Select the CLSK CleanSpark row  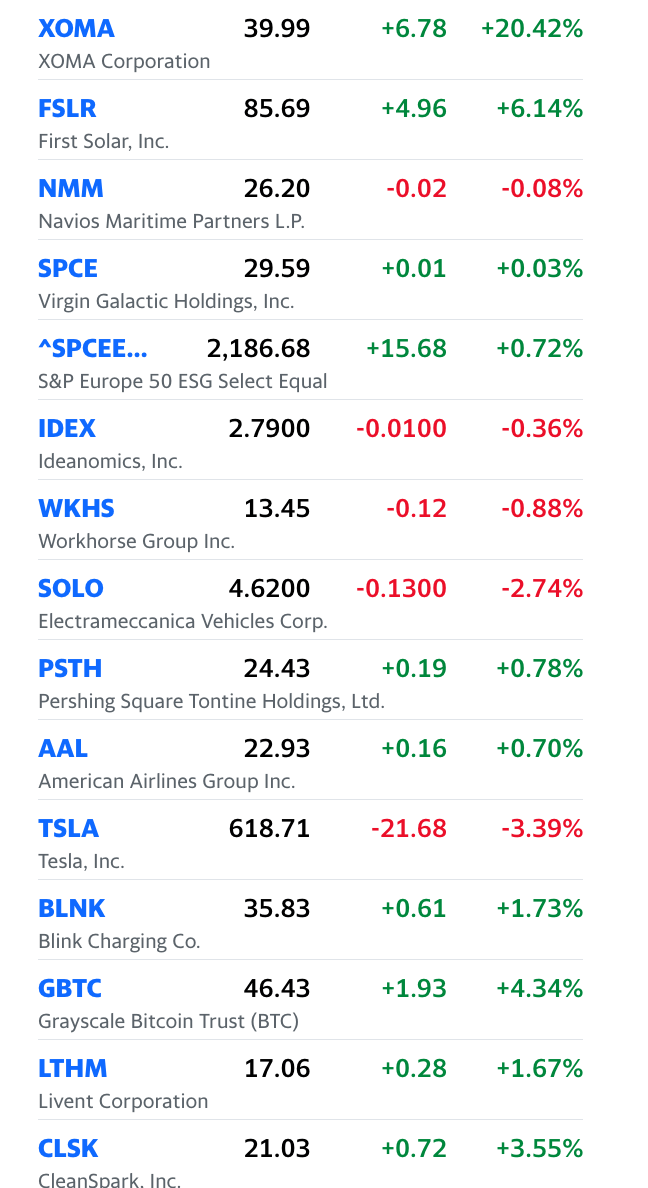tap(68, 1149)
